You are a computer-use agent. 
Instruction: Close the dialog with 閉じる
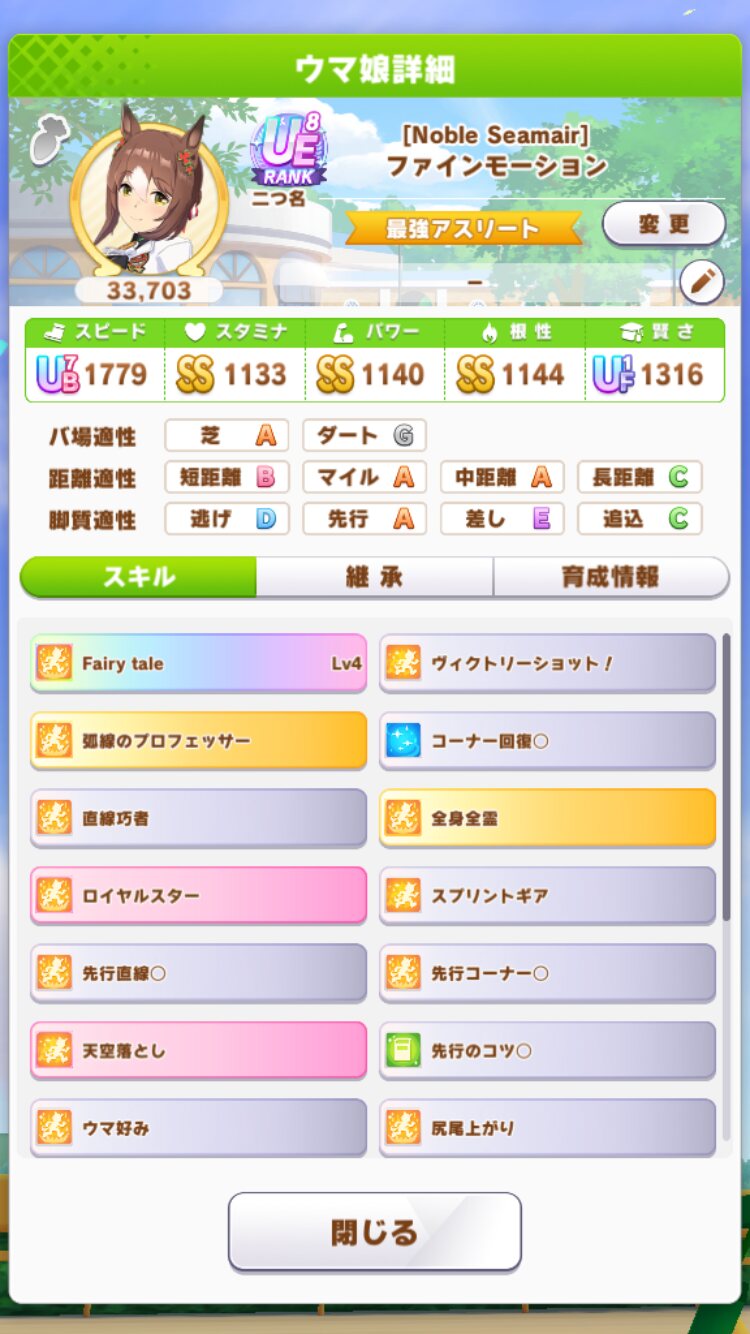coord(374,1231)
